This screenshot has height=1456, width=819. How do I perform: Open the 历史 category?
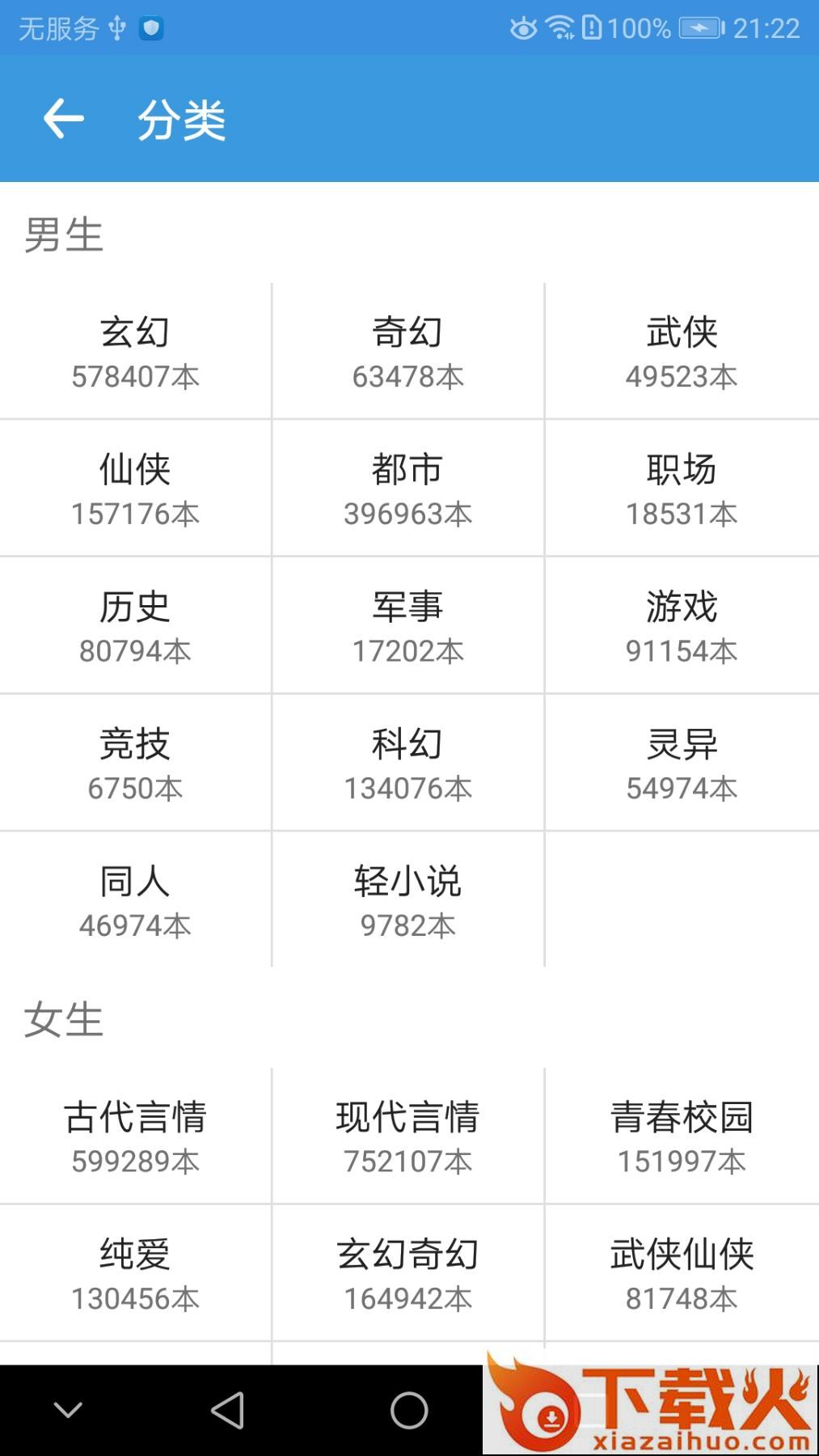(135, 626)
